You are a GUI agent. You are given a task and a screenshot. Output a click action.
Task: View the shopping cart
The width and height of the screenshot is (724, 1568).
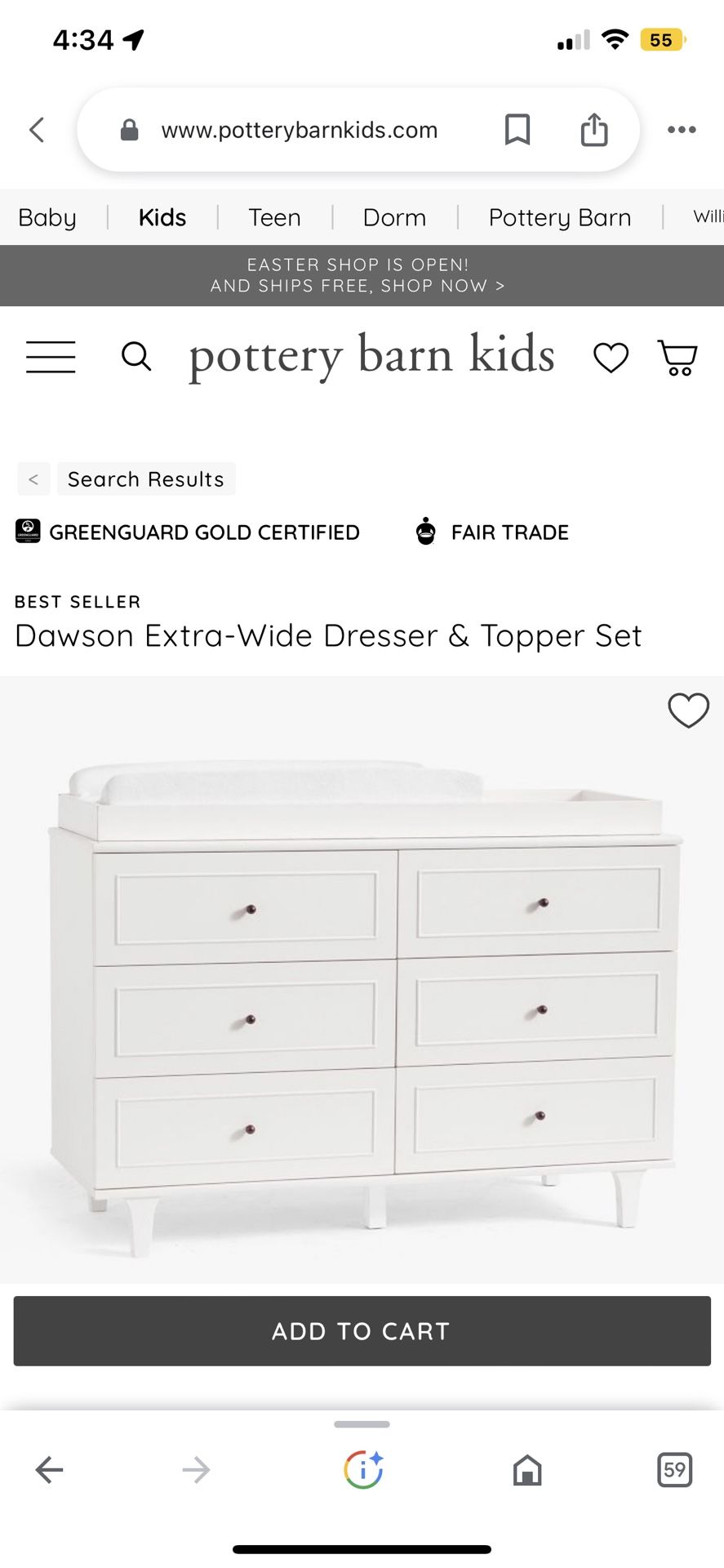click(x=676, y=357)
